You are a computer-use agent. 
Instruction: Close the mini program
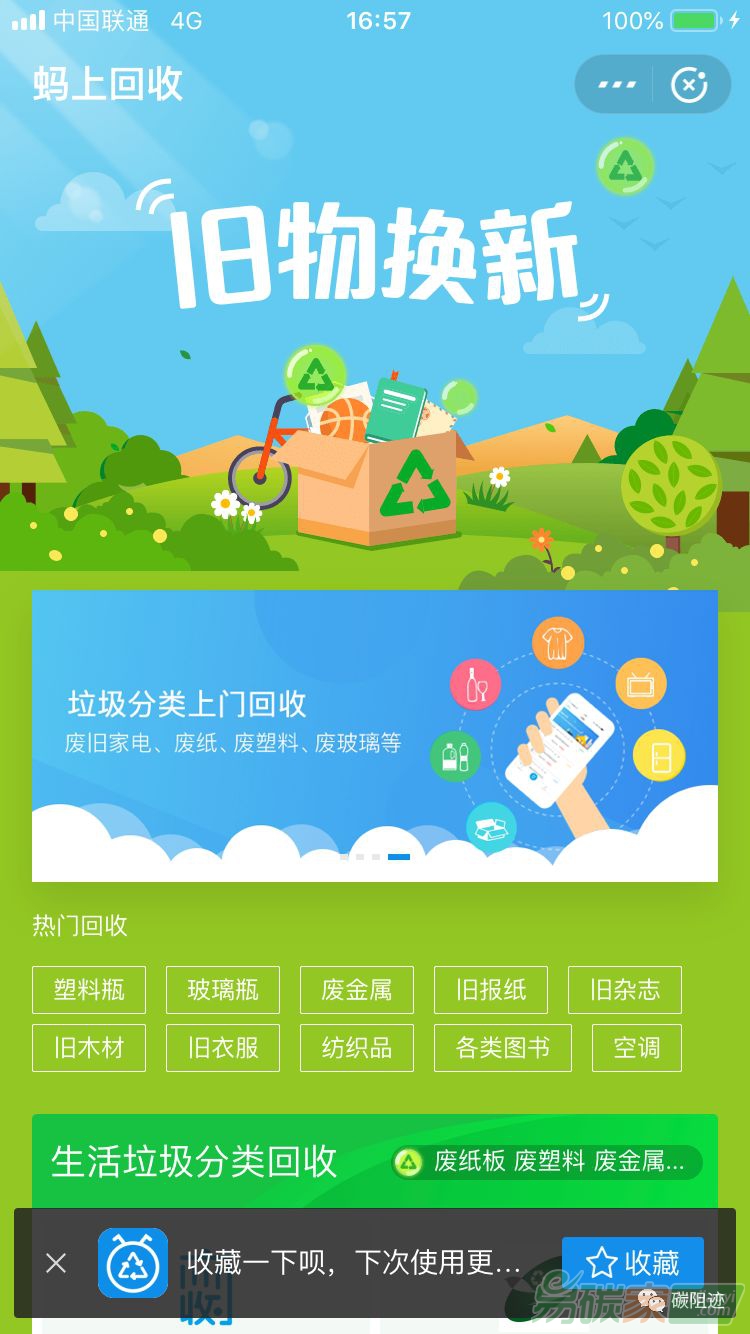[x=689, y=85]
